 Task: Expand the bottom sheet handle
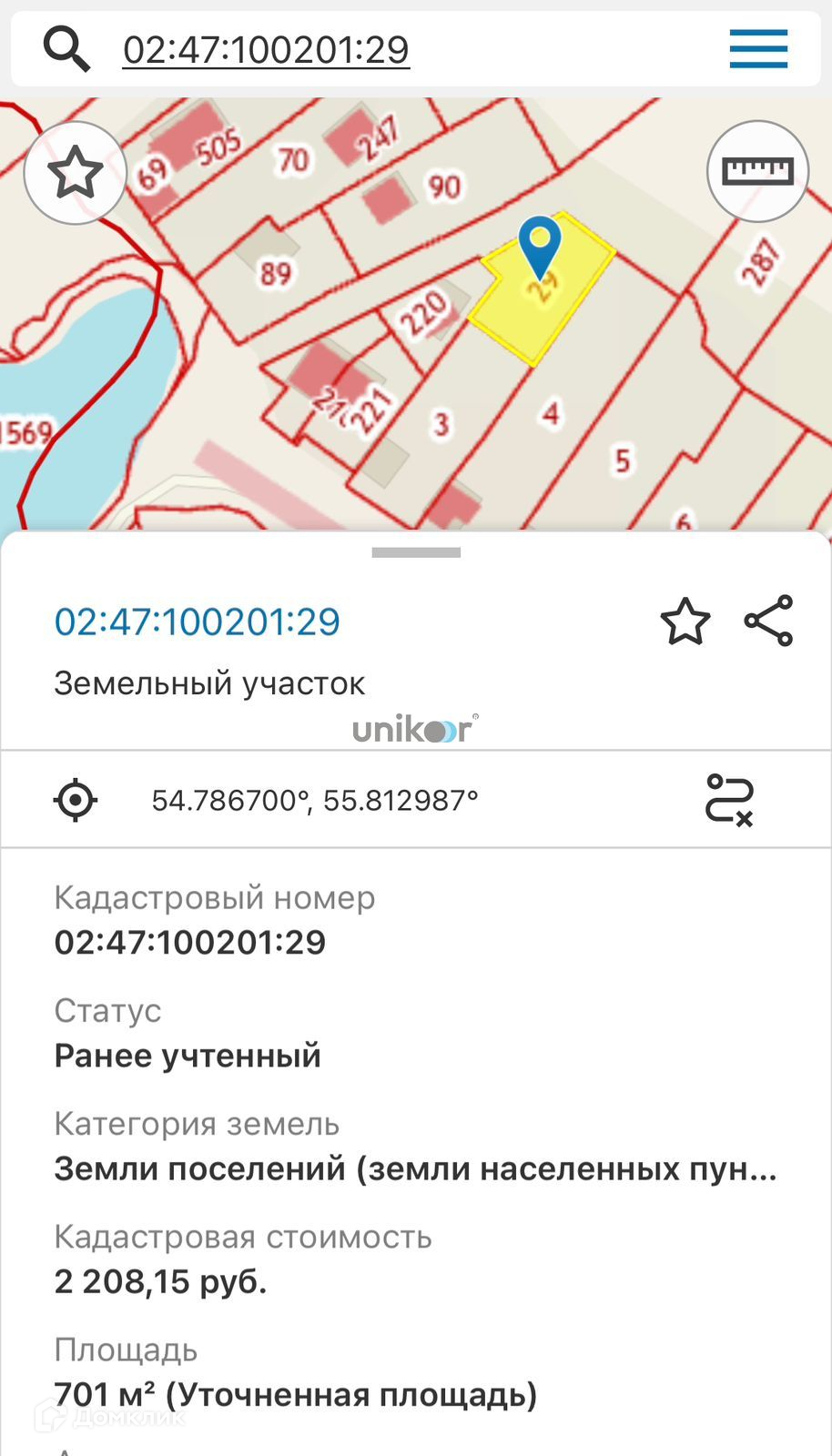click(416, 552)
